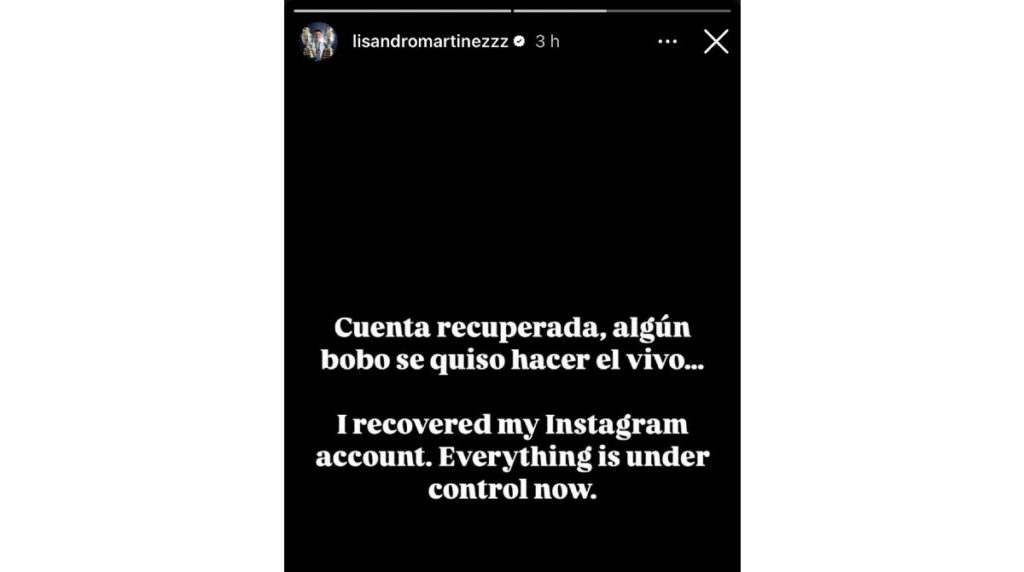
Task: Close the Instagram story
Action: [x=716, y=41]
